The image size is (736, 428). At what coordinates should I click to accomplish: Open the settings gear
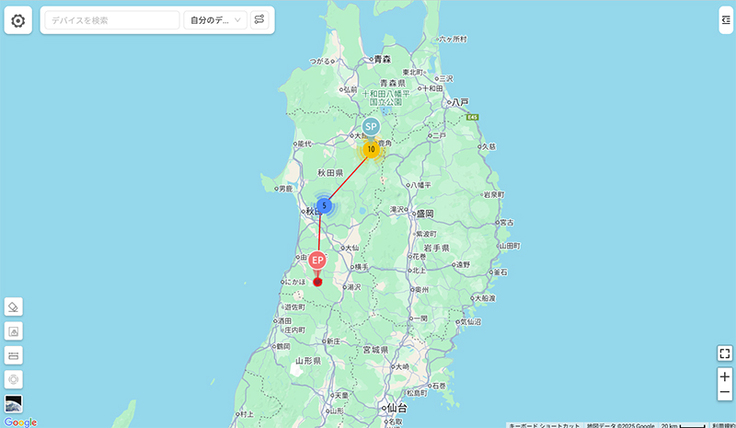(18, 20)
